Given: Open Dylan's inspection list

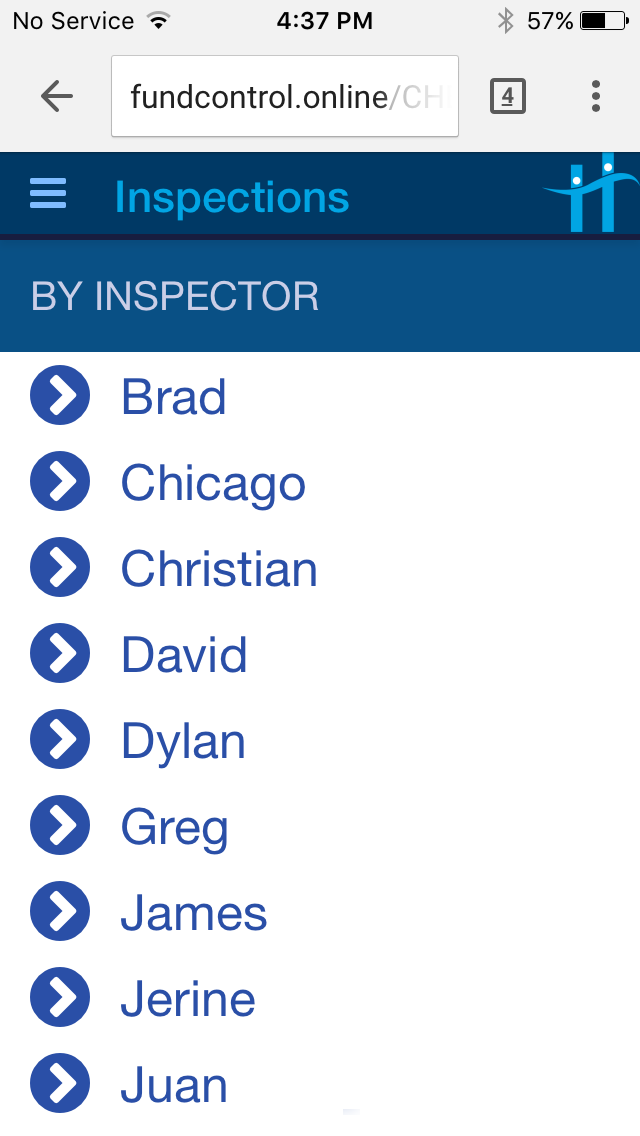Looking at the screenshot, I should 182,741.
